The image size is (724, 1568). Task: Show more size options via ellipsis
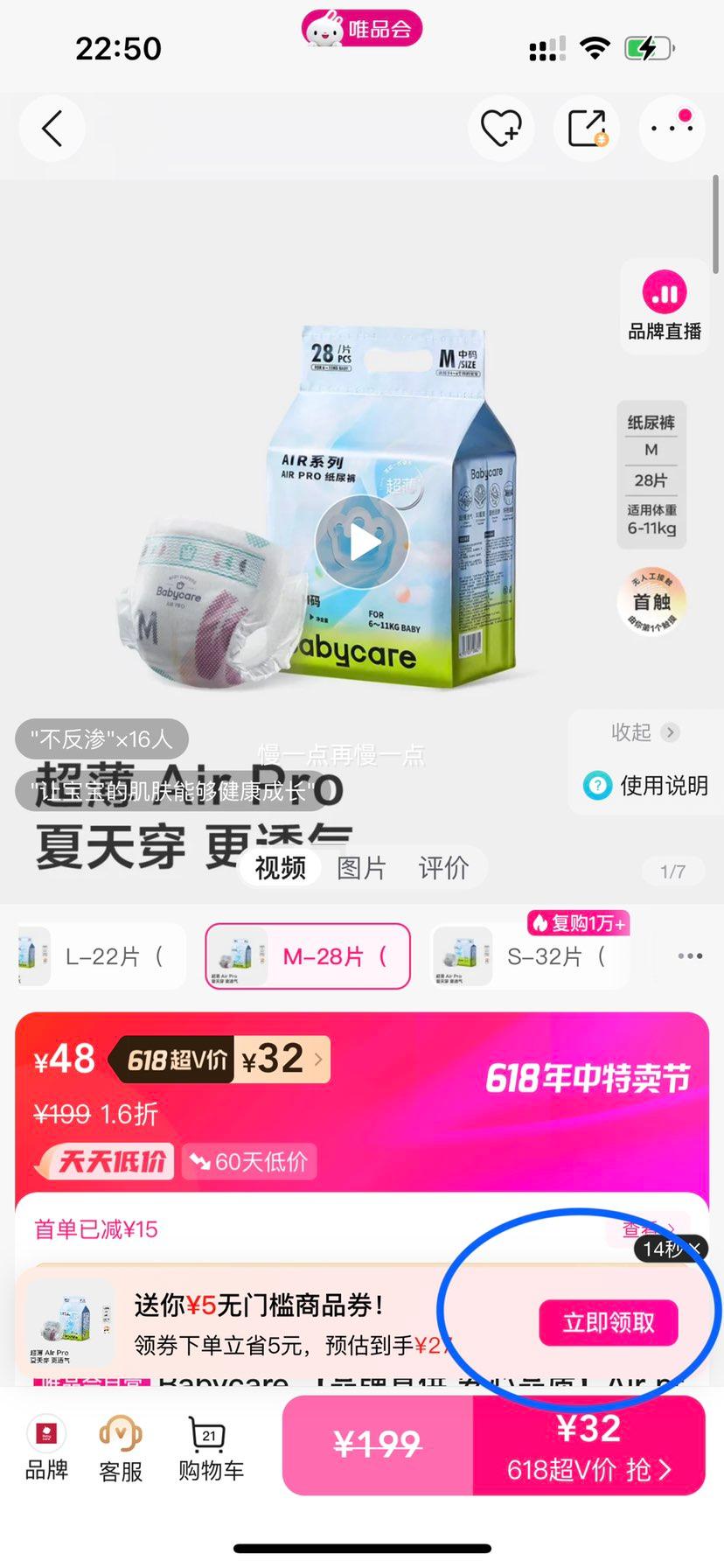click(690, 955)
